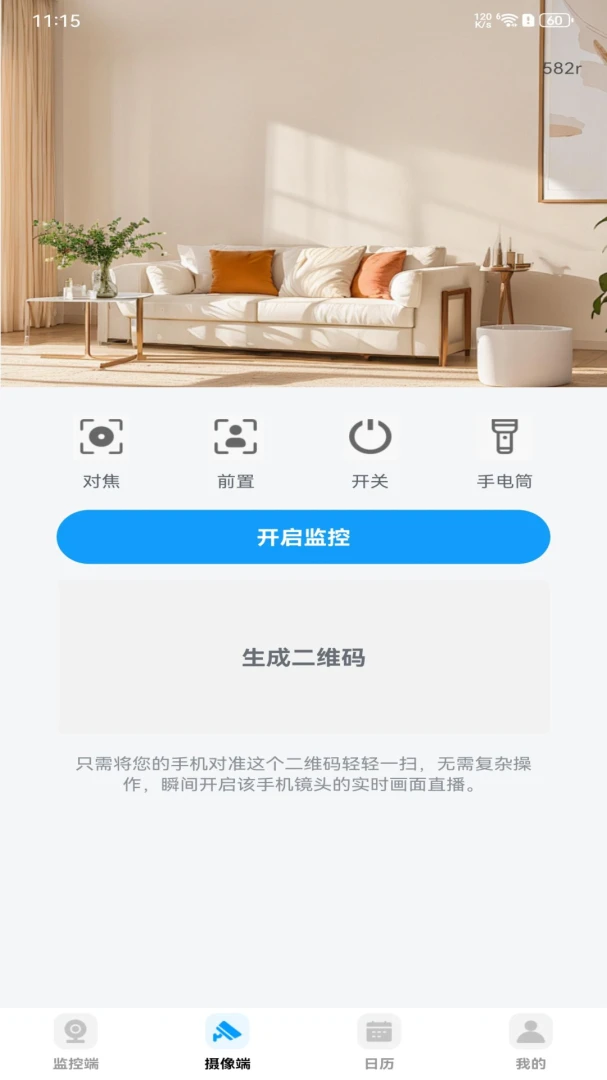Go to the 我的 profile tab
This screenshot has width=607, height=1080.
coord(531,1042)
